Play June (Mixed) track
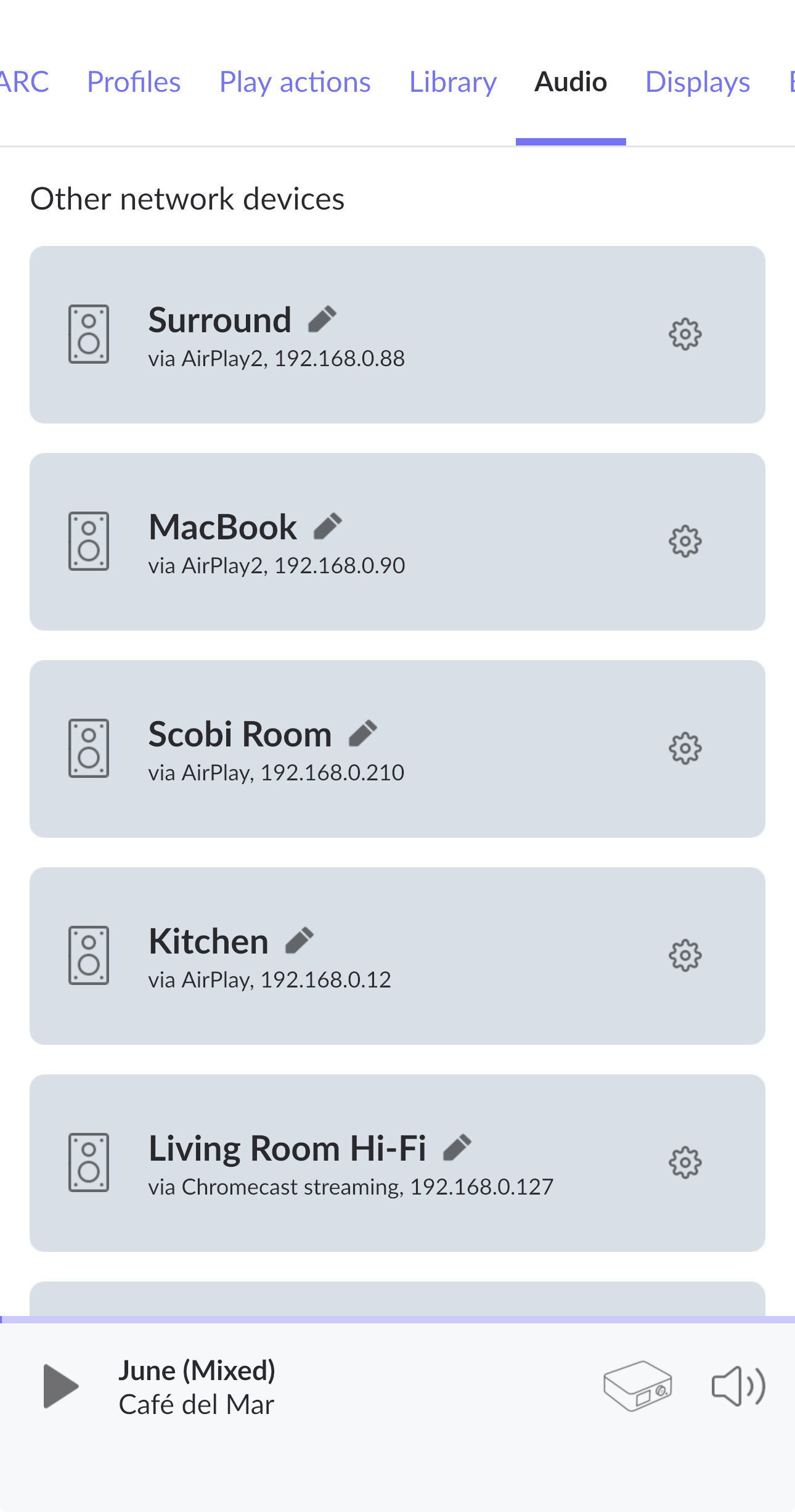Viewport: 795px width, 1512px height. click(x=61, y=1386)
